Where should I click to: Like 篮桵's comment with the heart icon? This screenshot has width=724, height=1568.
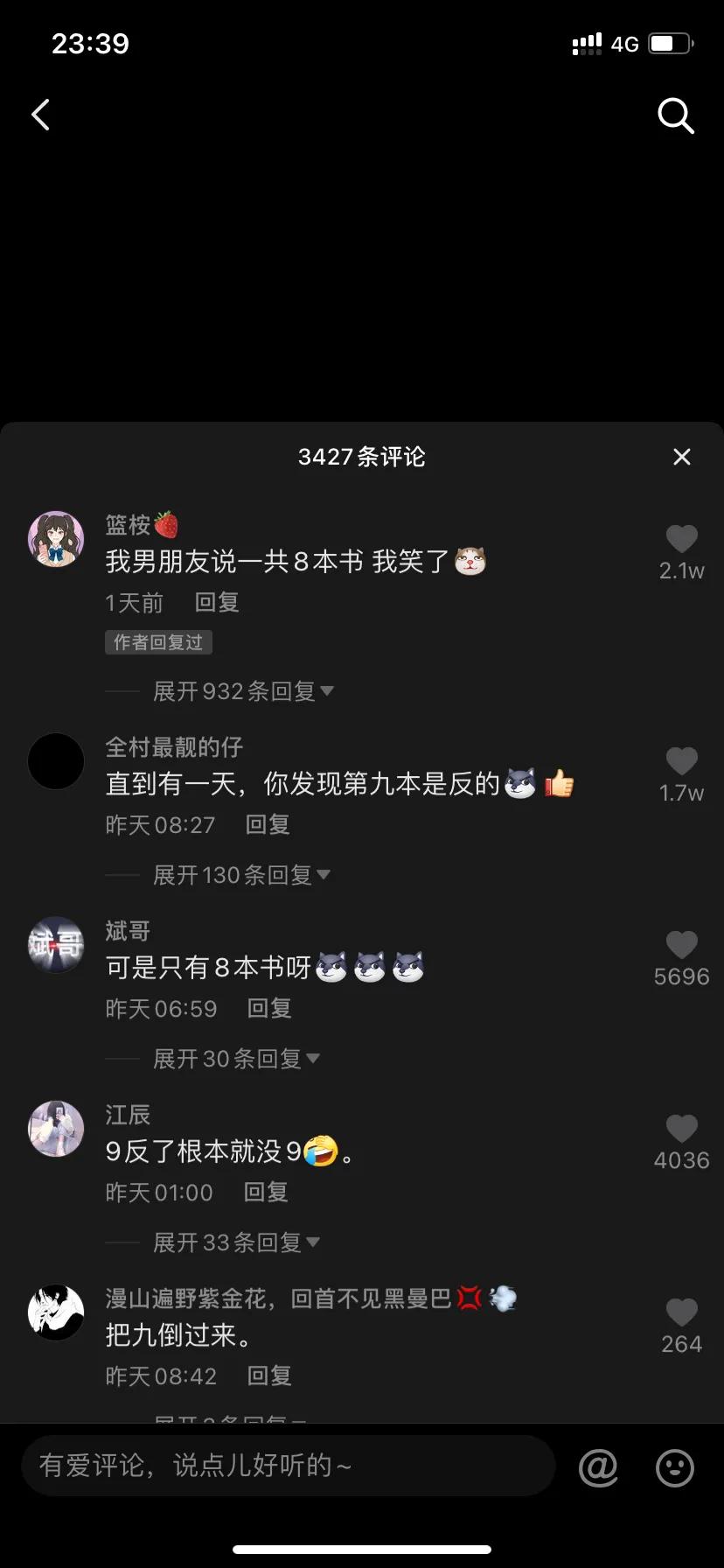point(681,538)
